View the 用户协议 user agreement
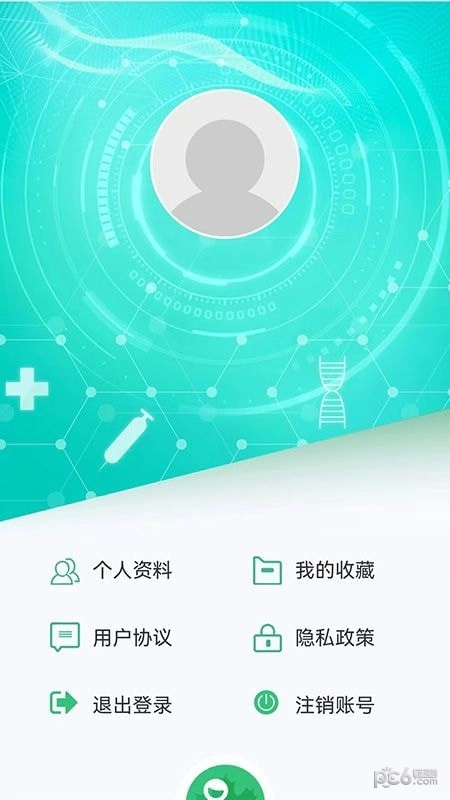Viewport: 450px width, 800px height. click(x=111, y=637)
